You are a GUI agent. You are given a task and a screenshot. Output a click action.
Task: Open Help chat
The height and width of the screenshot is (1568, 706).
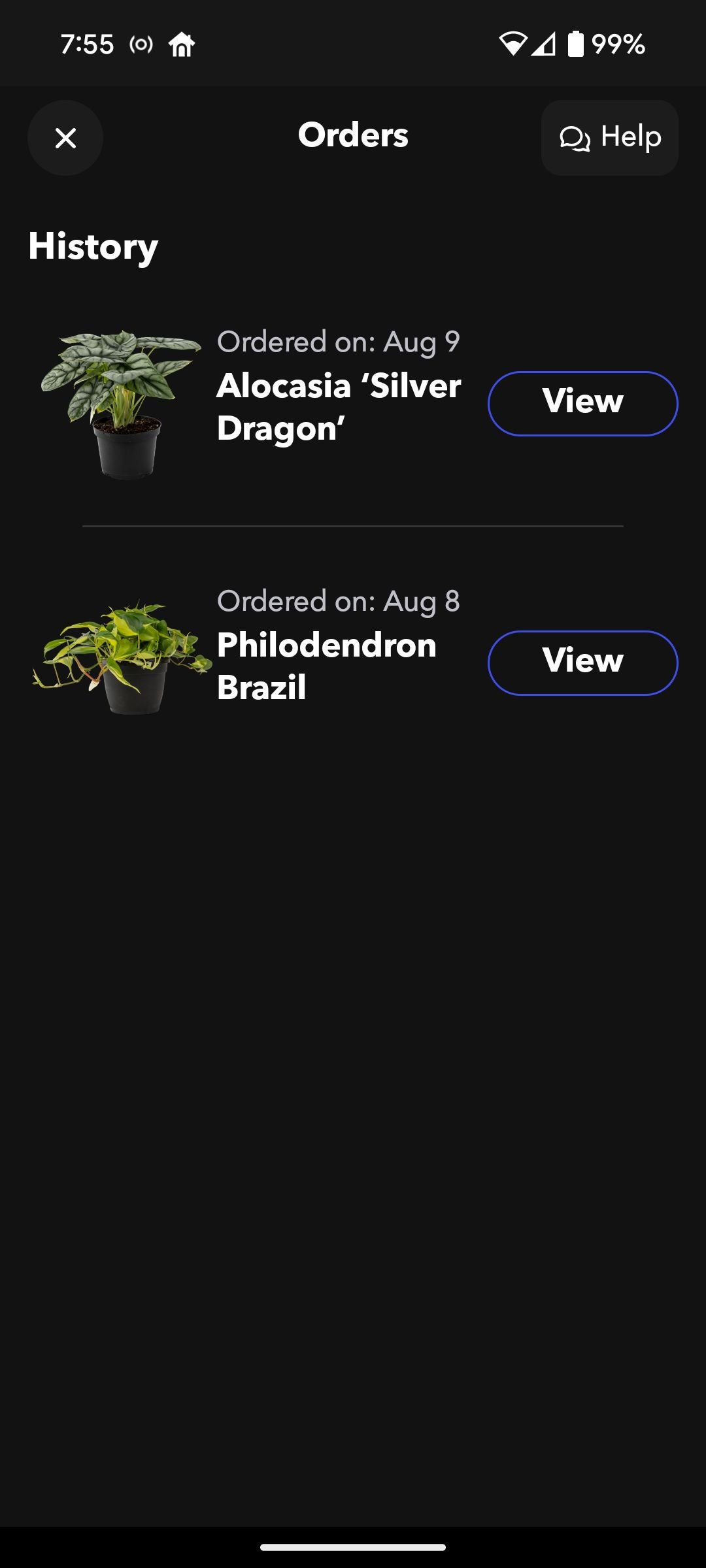[x=609, y=138]
